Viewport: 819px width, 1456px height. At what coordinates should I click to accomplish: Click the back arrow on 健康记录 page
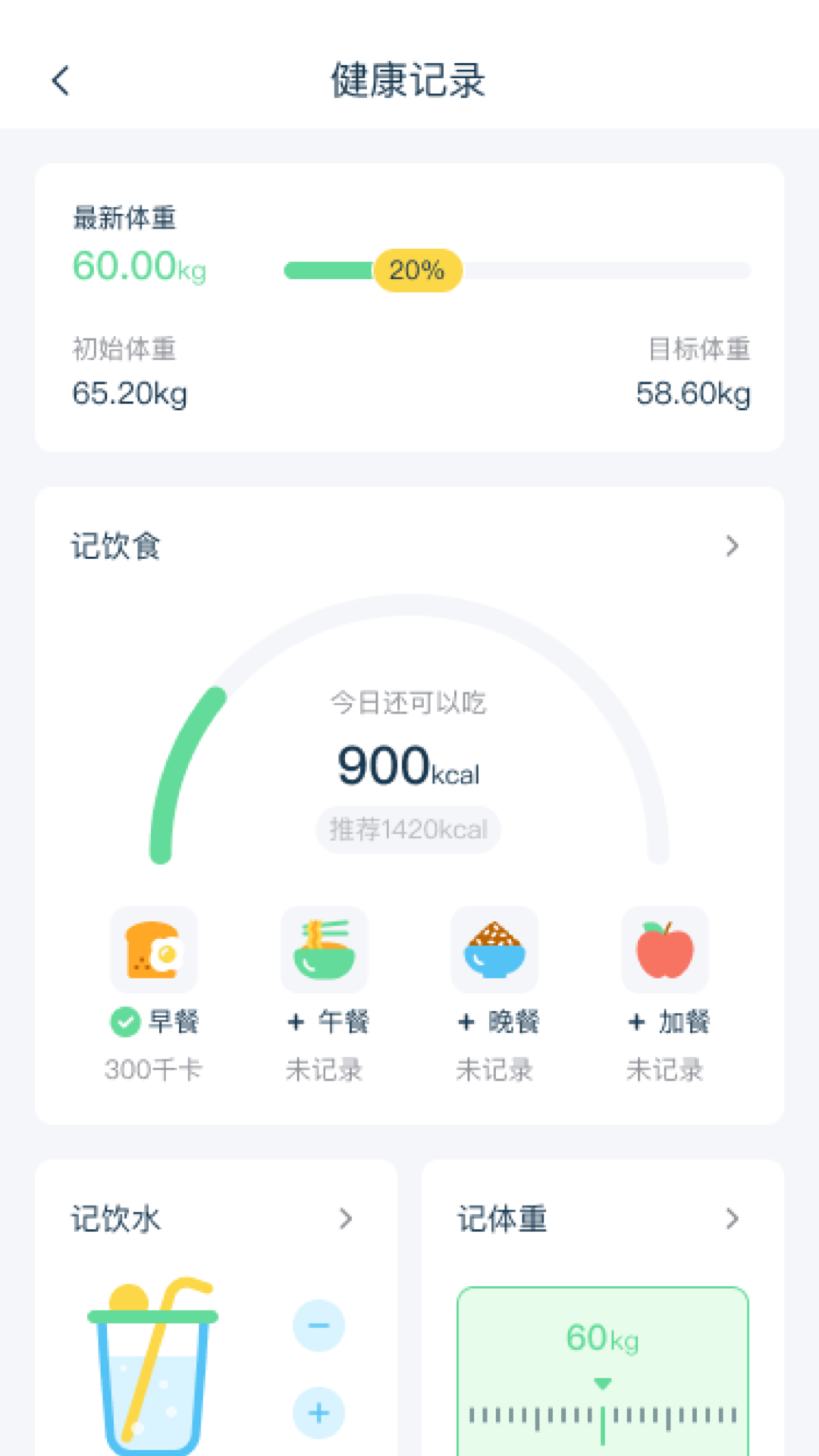(61, 81)
